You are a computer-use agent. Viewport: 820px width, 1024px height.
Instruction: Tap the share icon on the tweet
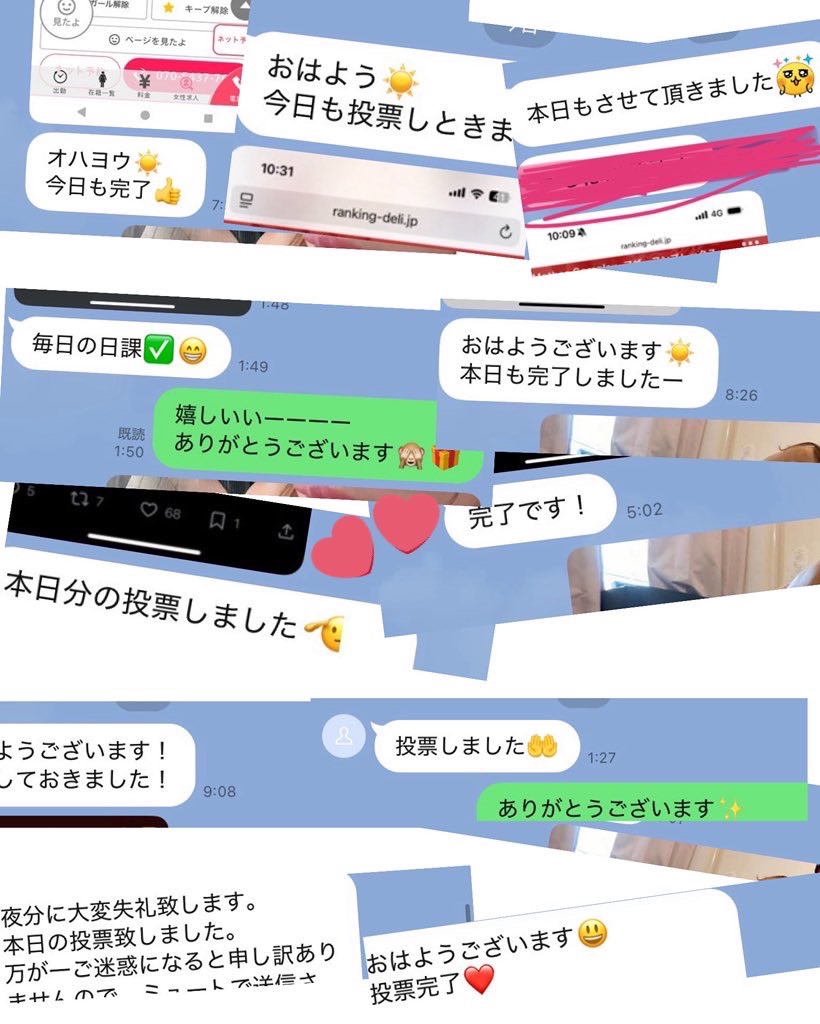point(287,533)
